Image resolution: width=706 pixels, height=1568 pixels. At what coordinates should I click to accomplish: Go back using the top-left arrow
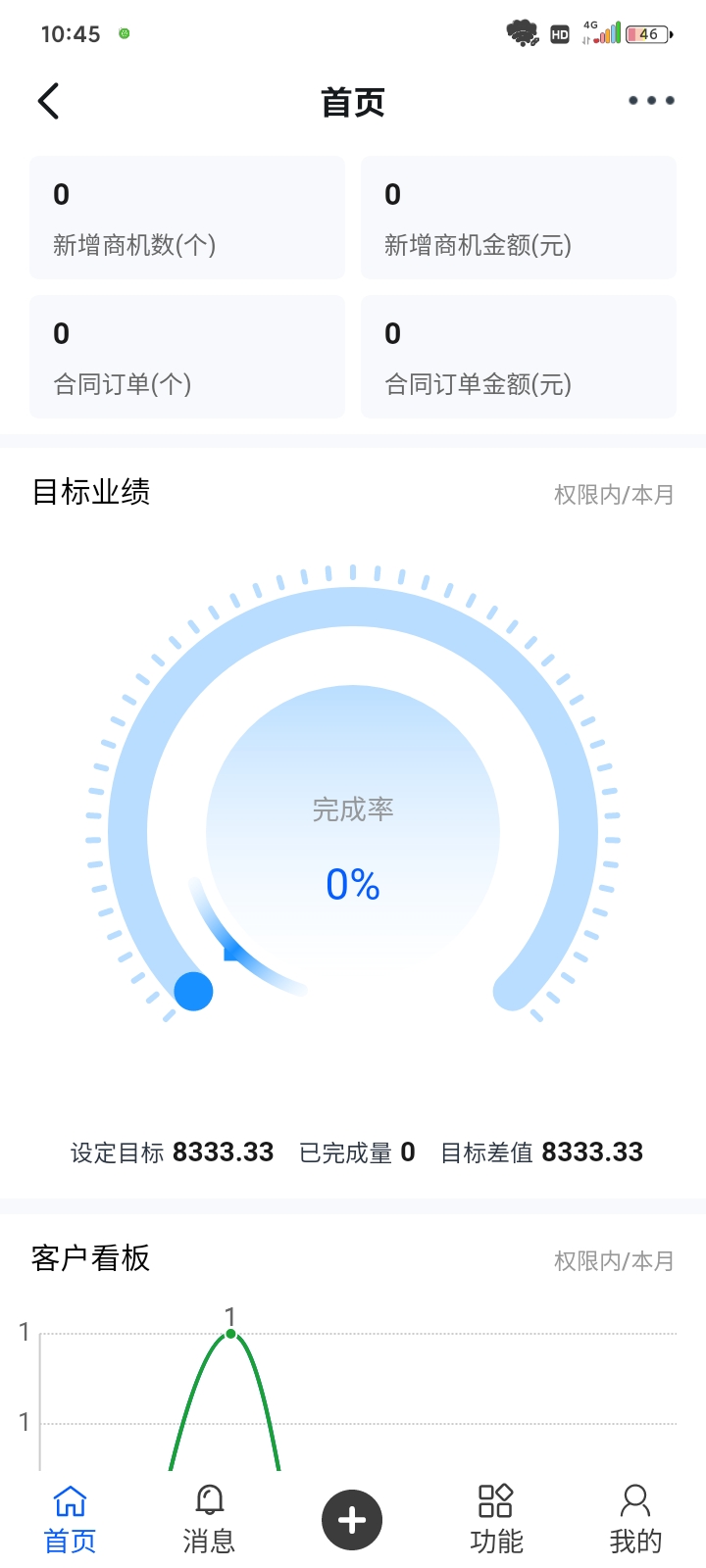pos(49,101)
